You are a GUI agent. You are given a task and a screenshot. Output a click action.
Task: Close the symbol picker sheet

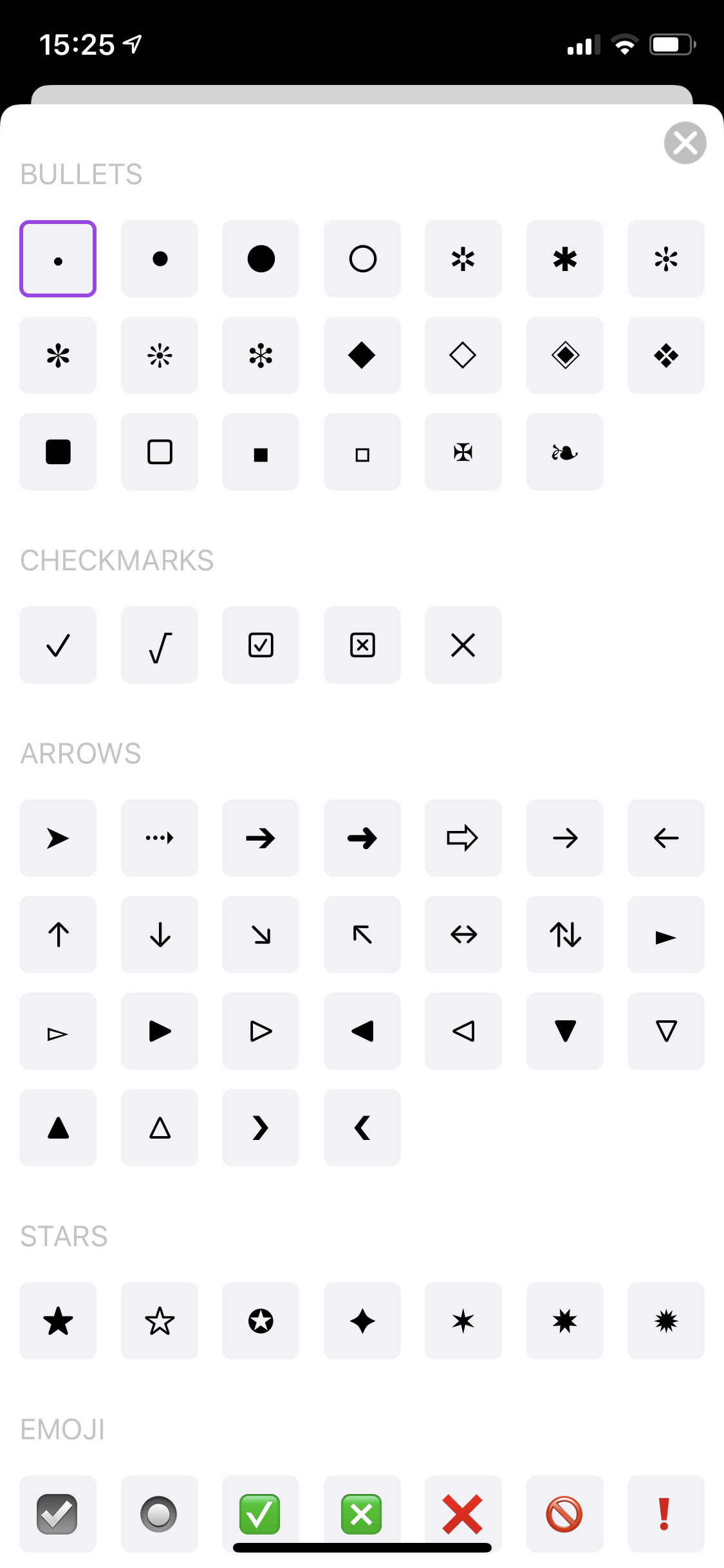tap(685, 143)
